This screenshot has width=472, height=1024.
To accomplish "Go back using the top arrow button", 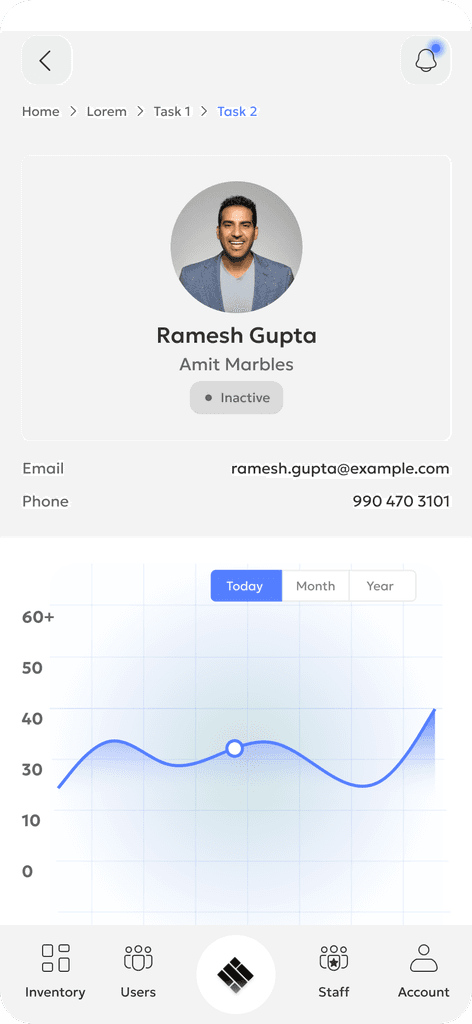I will click(46, 60).
